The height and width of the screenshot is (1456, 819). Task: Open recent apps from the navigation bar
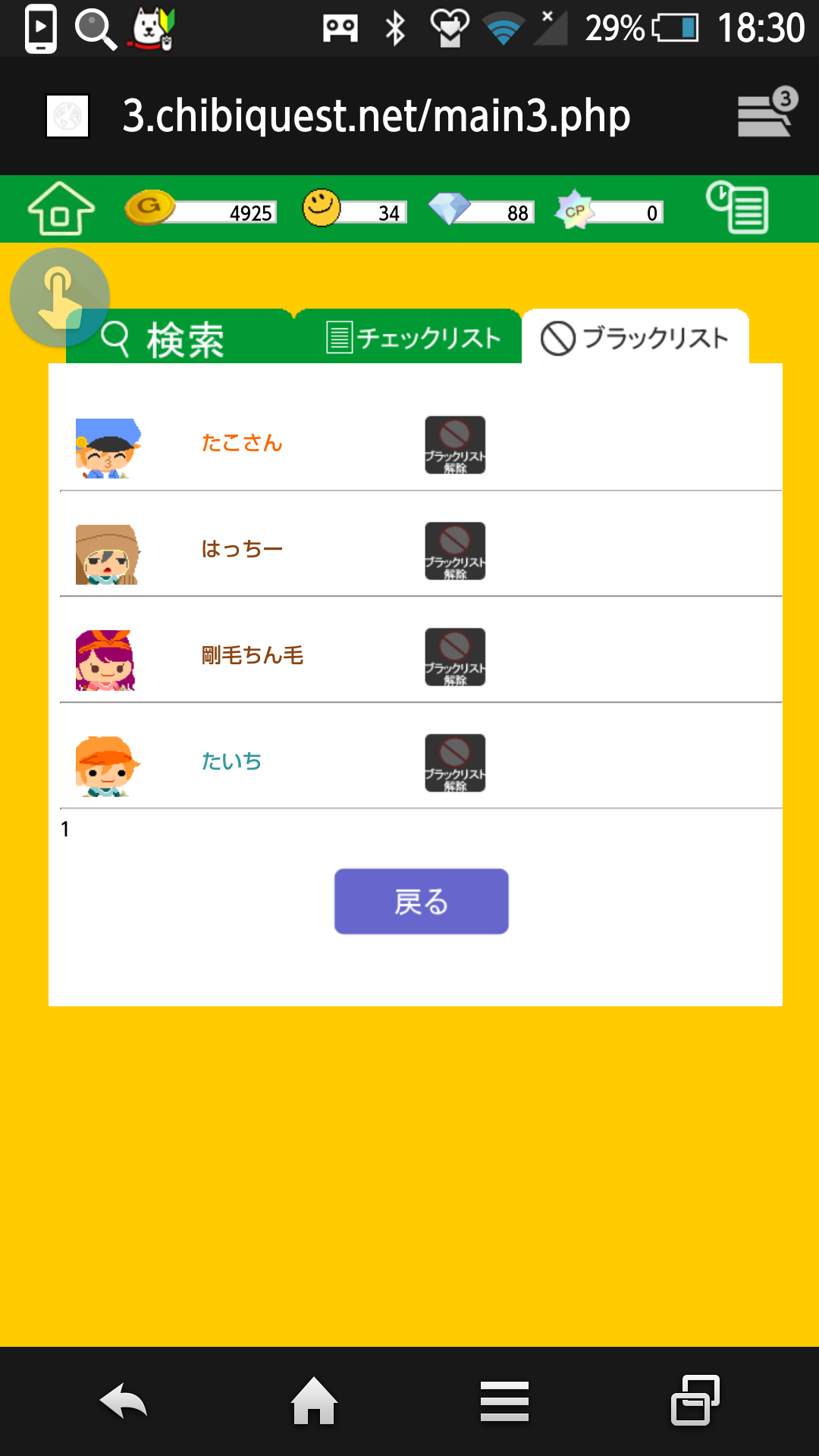point(695,1401)
